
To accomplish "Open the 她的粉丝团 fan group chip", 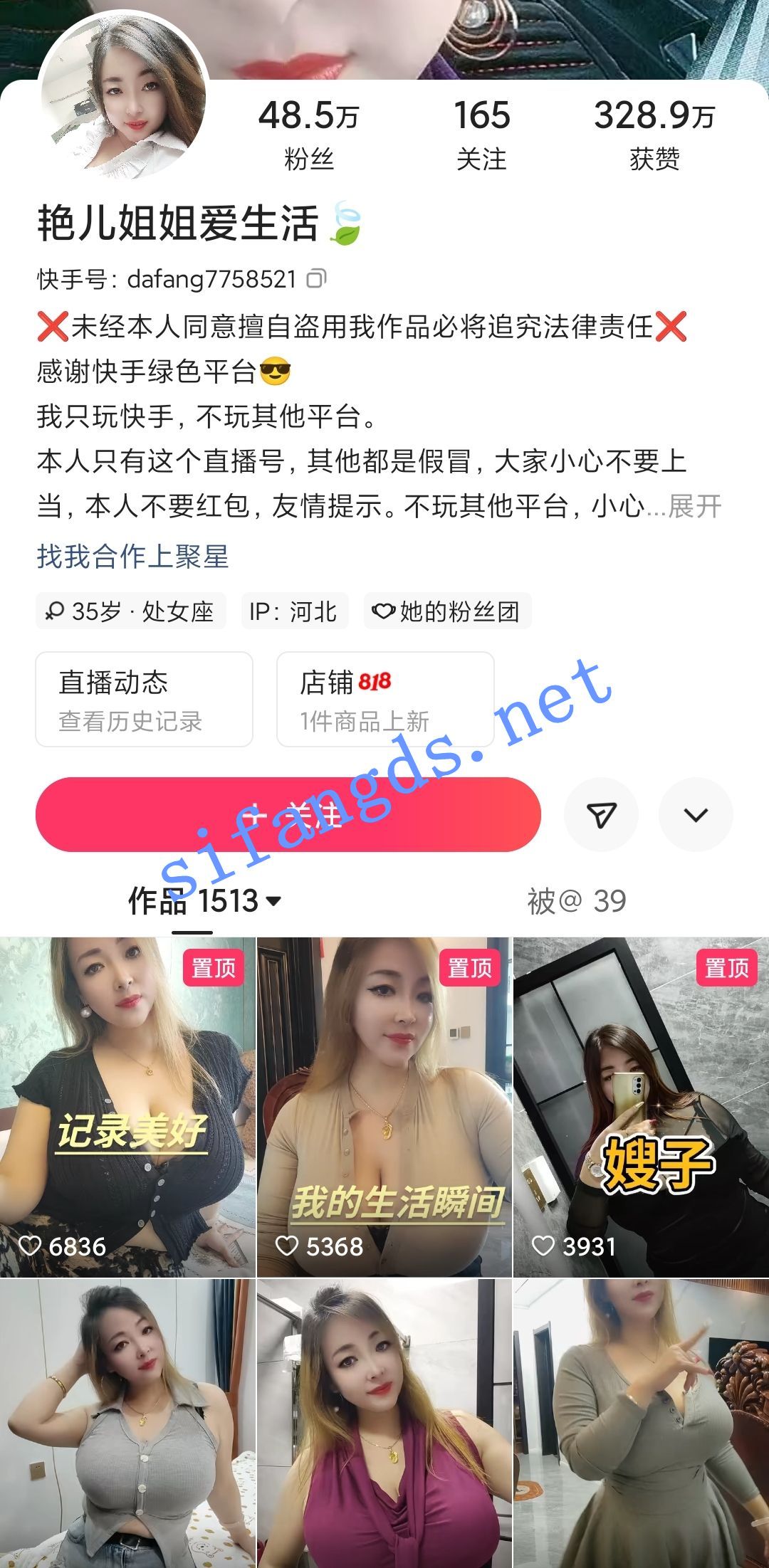I will point(448,611).
